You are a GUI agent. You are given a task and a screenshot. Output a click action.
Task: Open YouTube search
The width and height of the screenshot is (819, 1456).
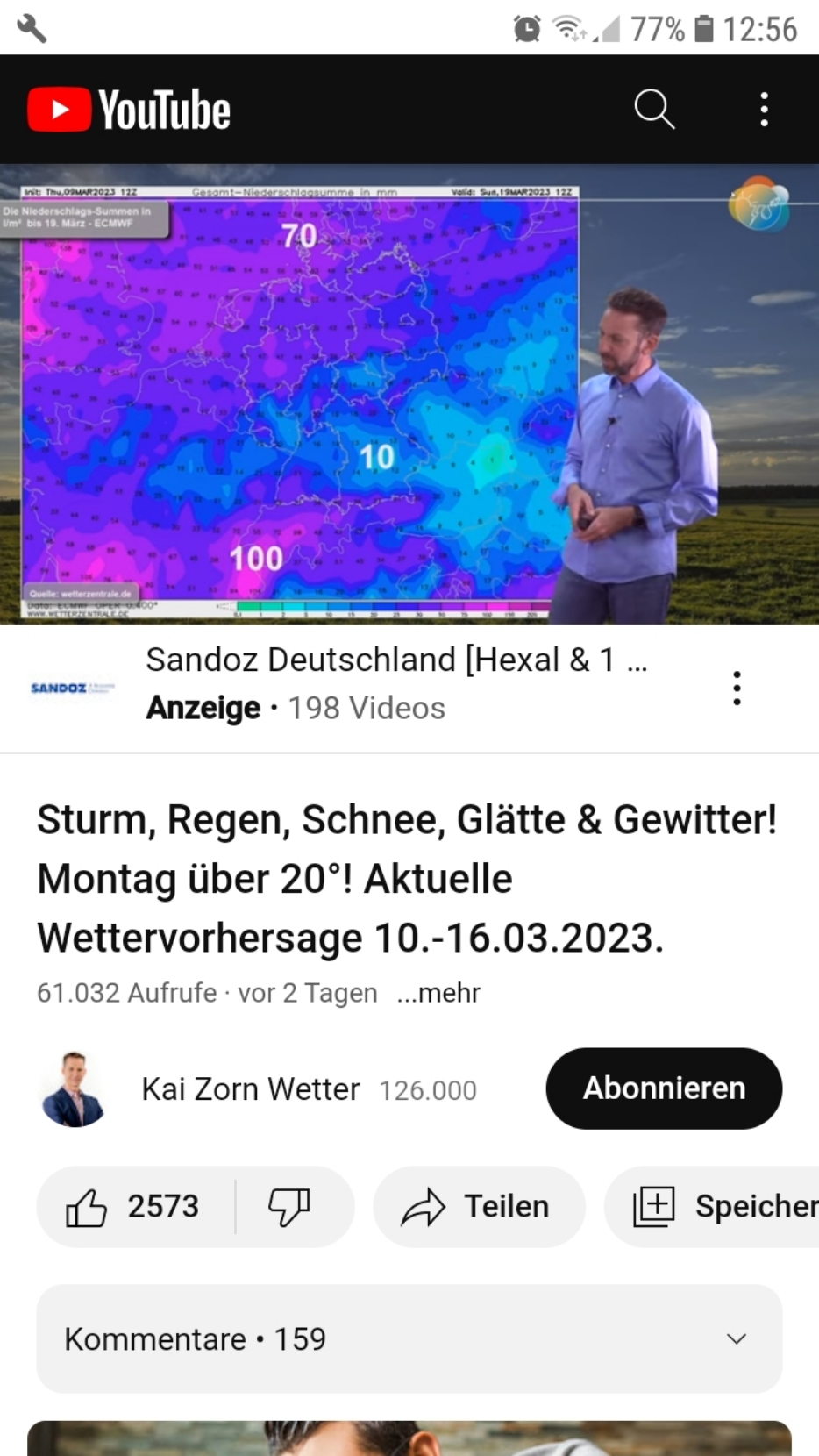point(654,110)
